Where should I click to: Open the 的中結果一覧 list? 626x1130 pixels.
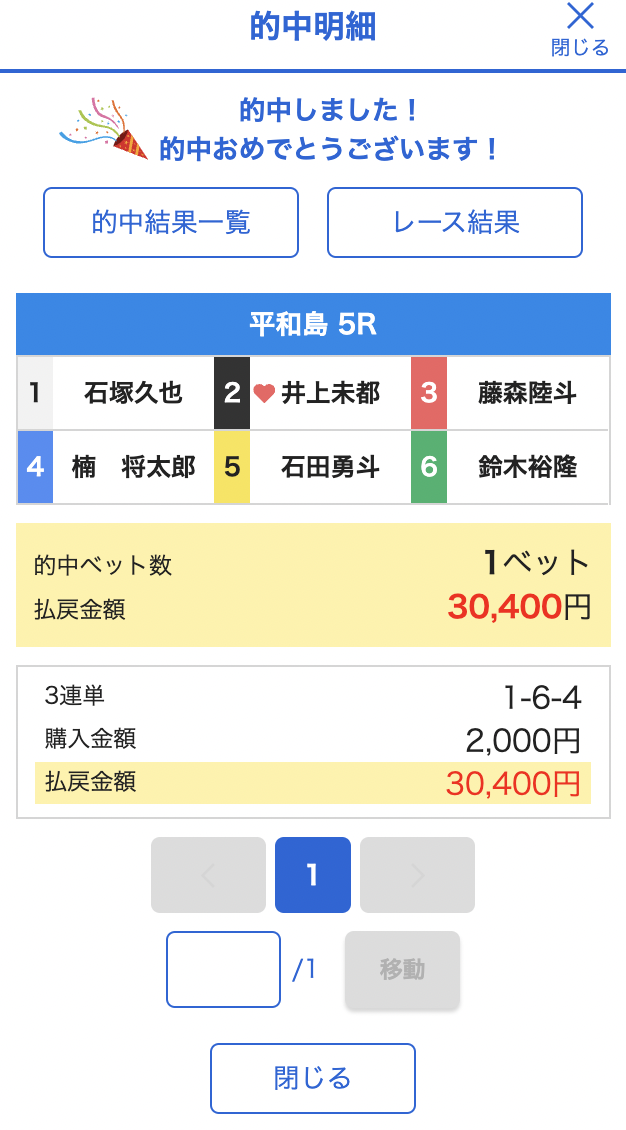click(x=171, y=222)
